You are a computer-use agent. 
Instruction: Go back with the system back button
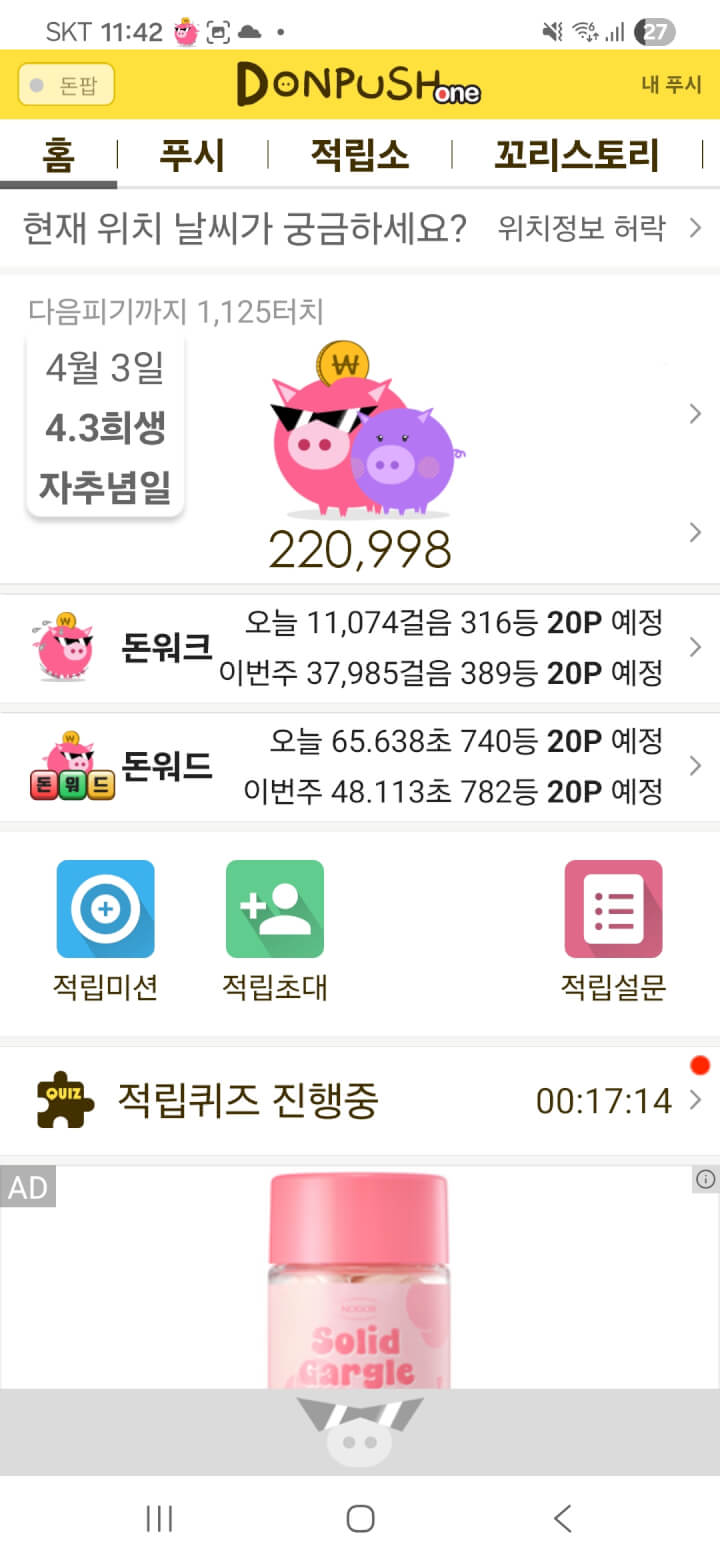click(x=562, y=1518)
